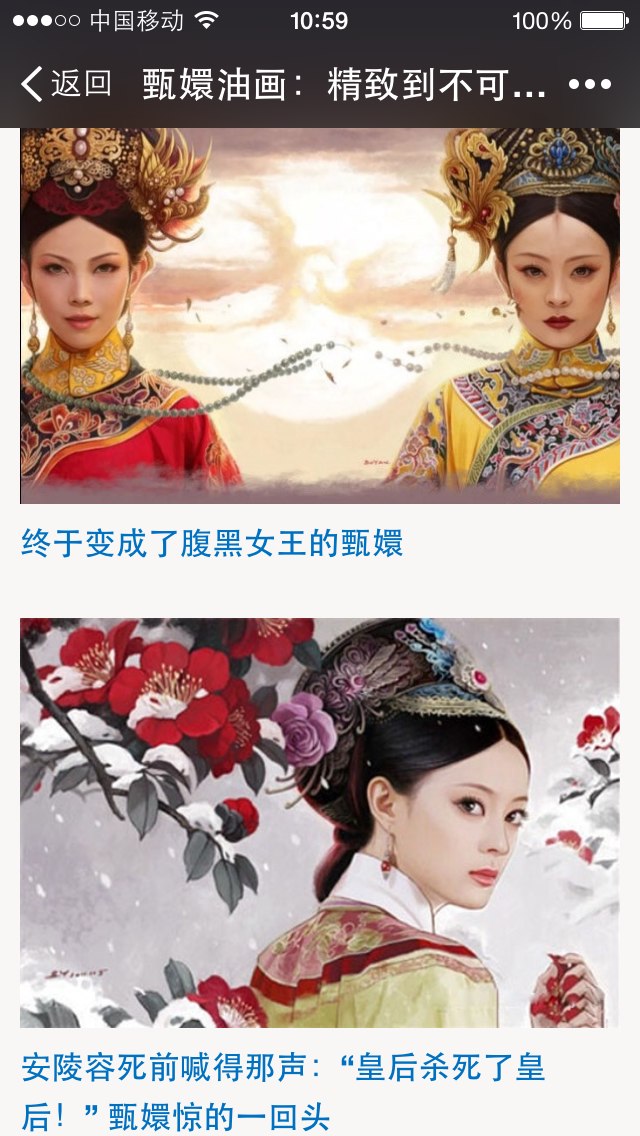View the painting with red snowy flowers
This screenshot has width=640, height=1136.
click(x=320, y=822)
